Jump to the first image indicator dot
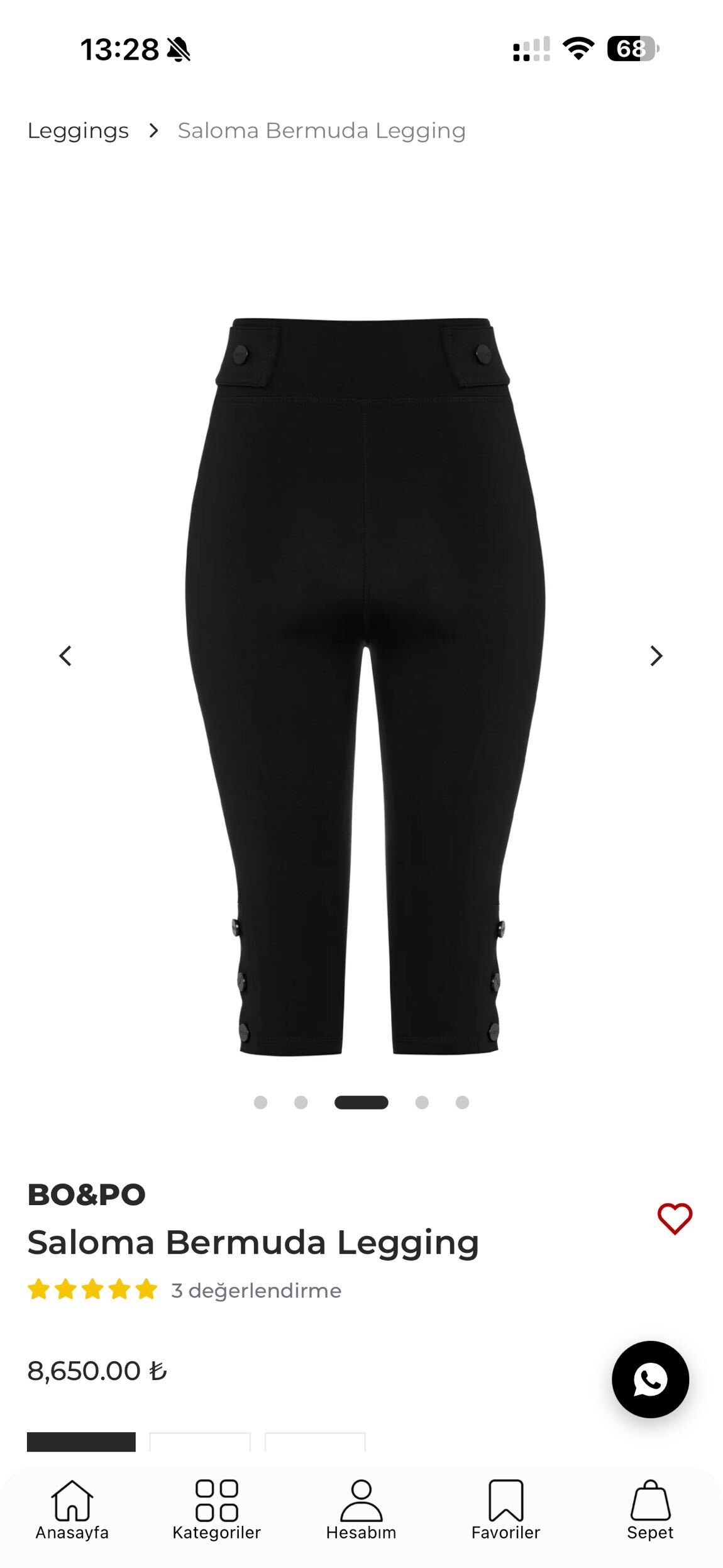 (x=260, y=1102)
